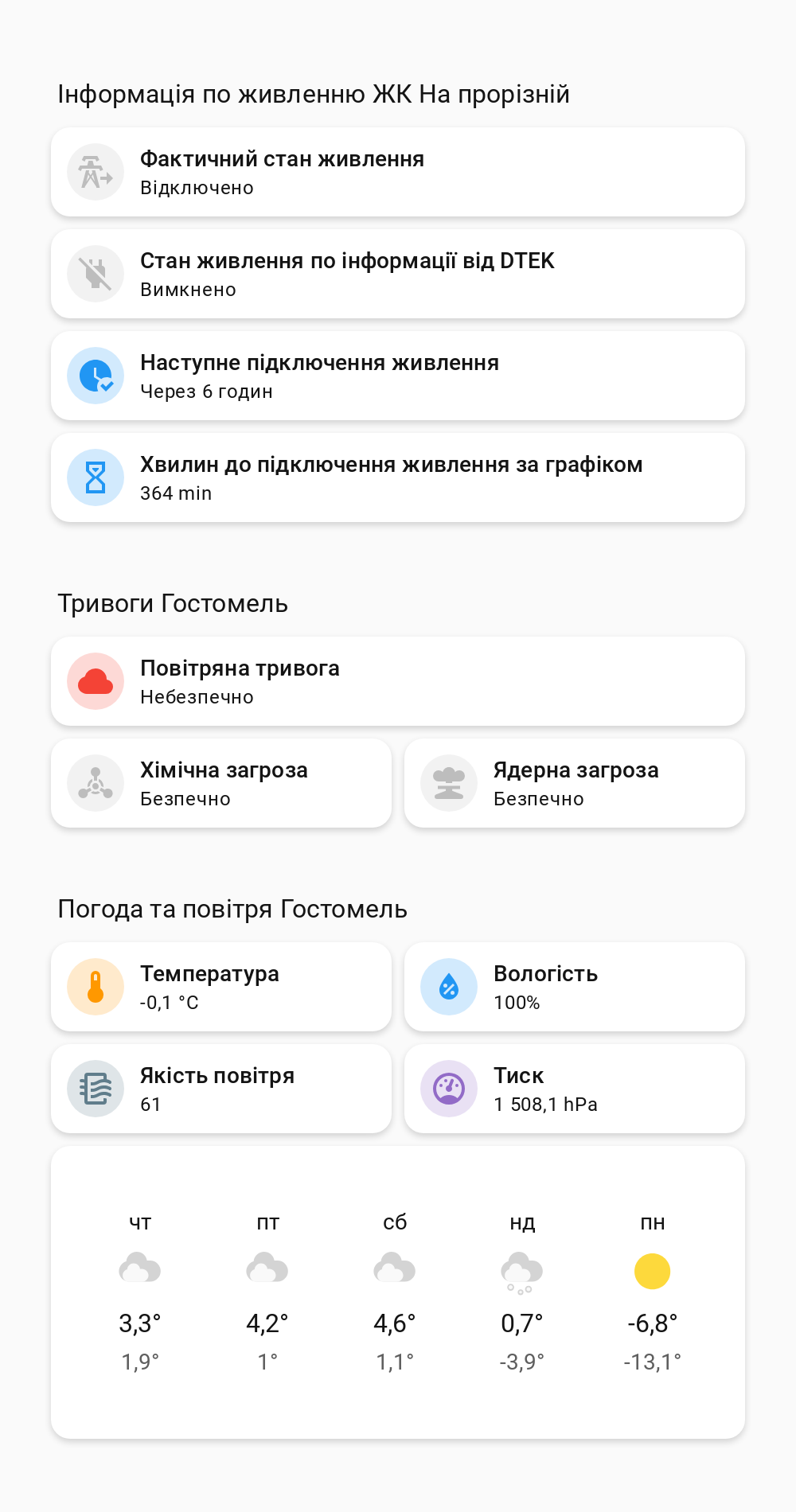The width and height of the screenshot is (796, 1512).
Task: Open the Температура card
Action: coord(221,987)
